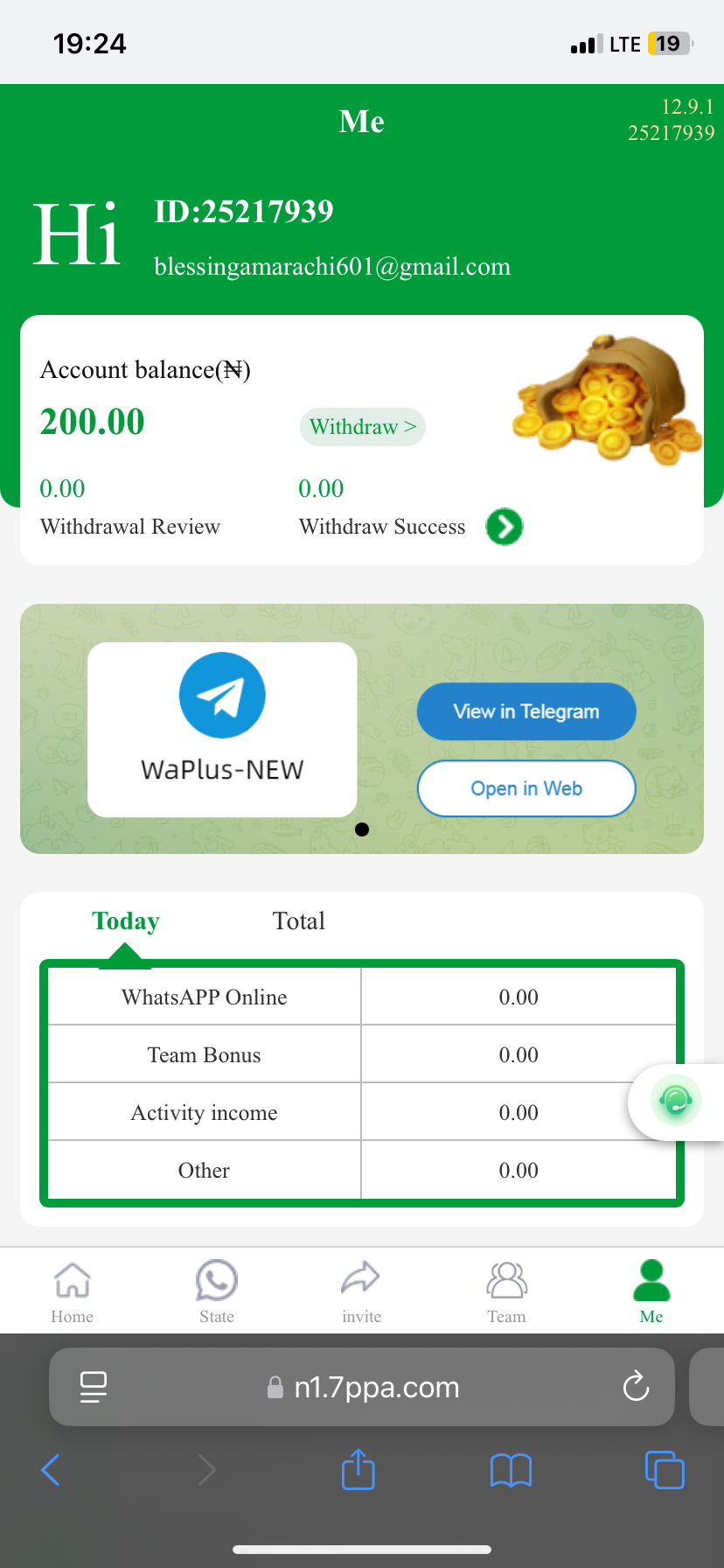The height and width of the screenshot is (1568, 724).
Task: Show open browser tabs
Action: pyautogui.click(x=665, y=1470)
